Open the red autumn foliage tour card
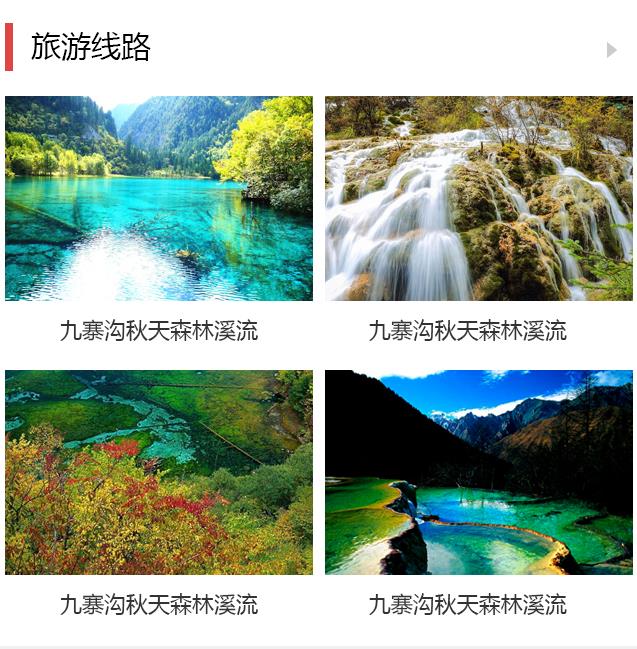The image size is (637, 649). 159,472
